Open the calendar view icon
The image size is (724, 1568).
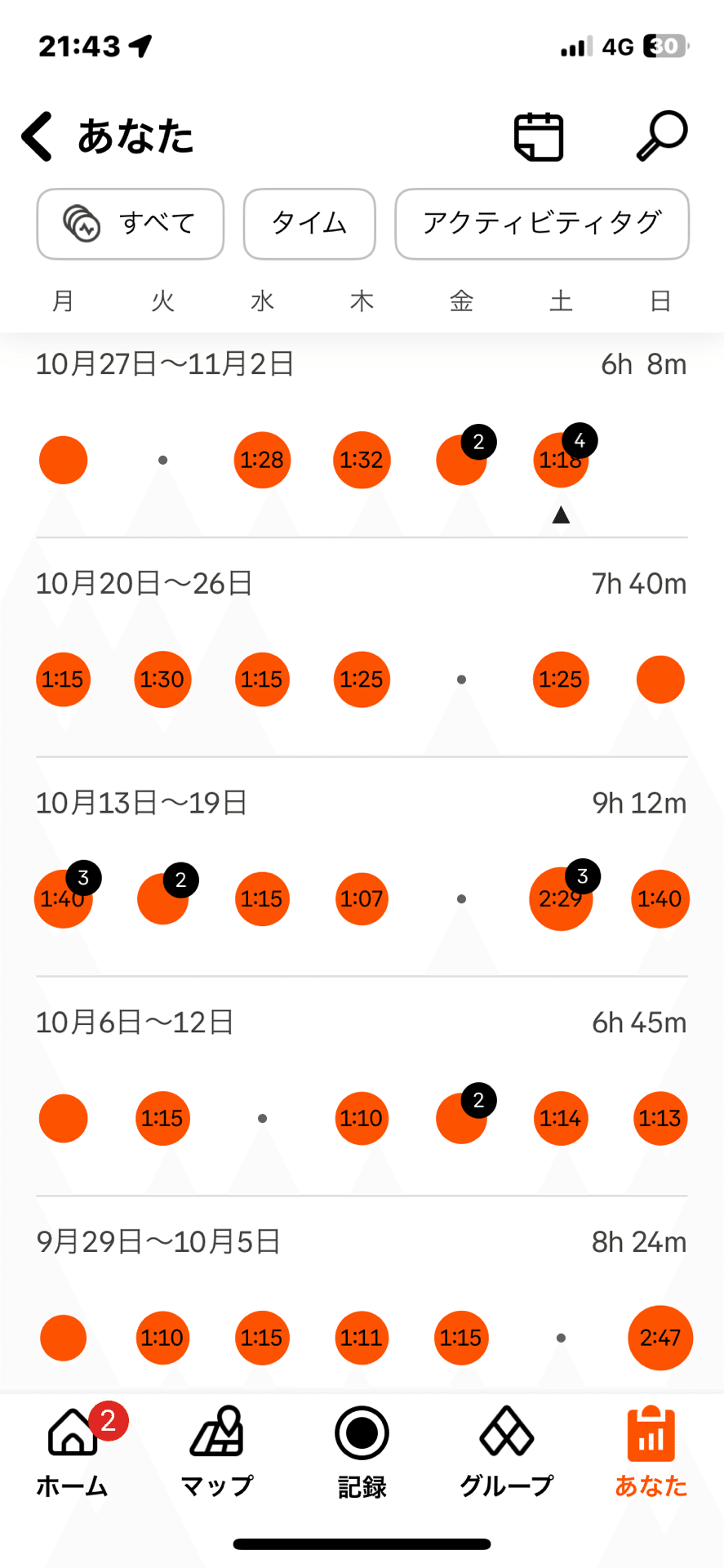tap(539, 136)
